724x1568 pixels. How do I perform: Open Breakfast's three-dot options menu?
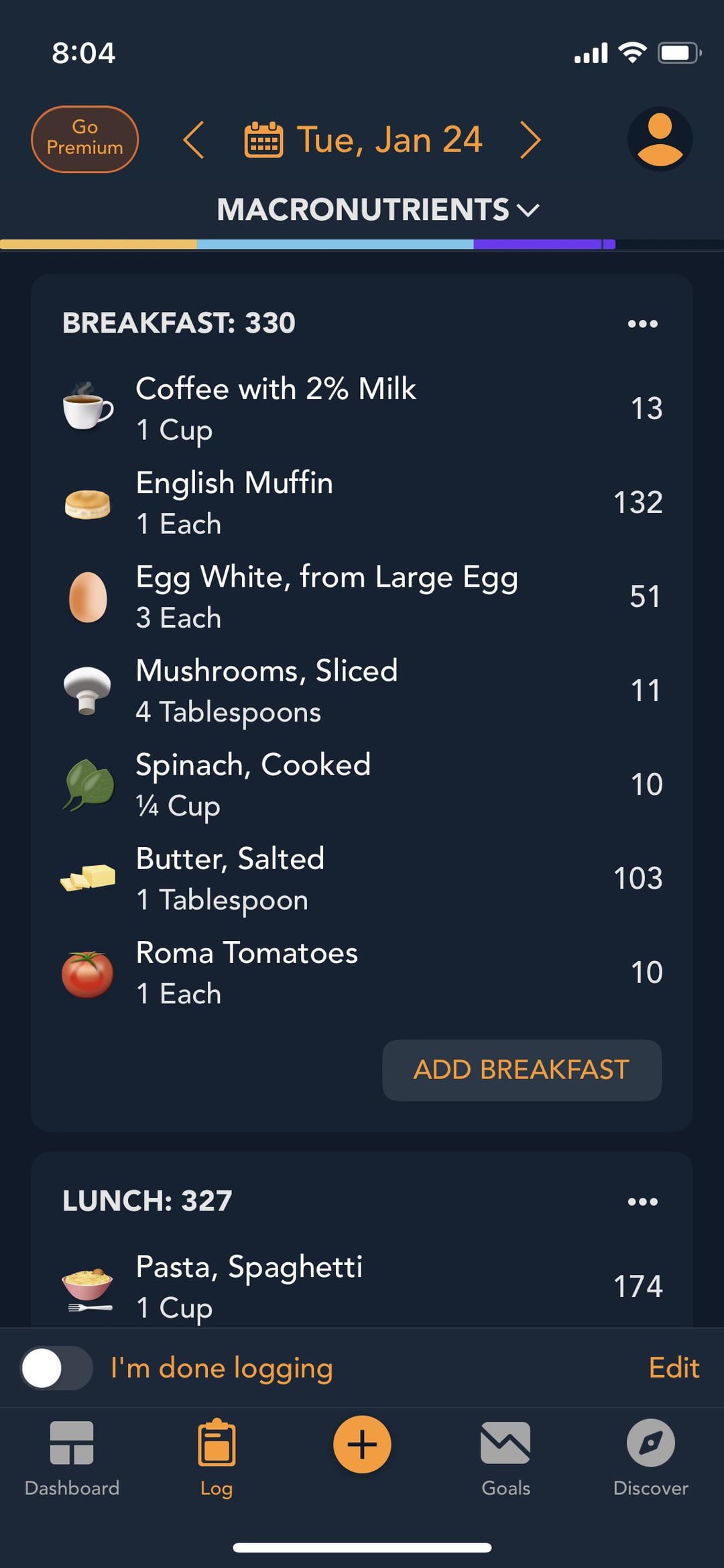tap(642, 324)
